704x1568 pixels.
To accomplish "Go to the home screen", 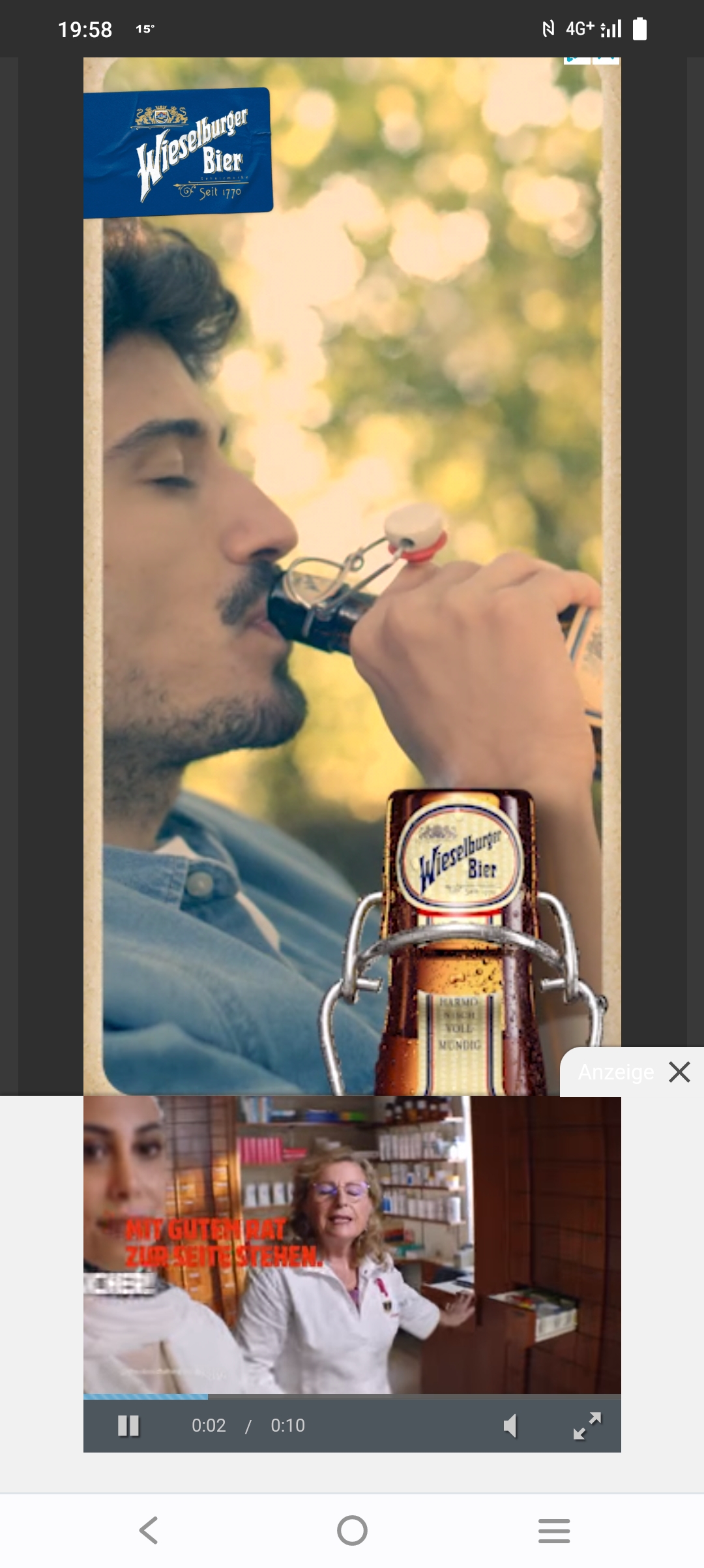I will coord(352,1530).
